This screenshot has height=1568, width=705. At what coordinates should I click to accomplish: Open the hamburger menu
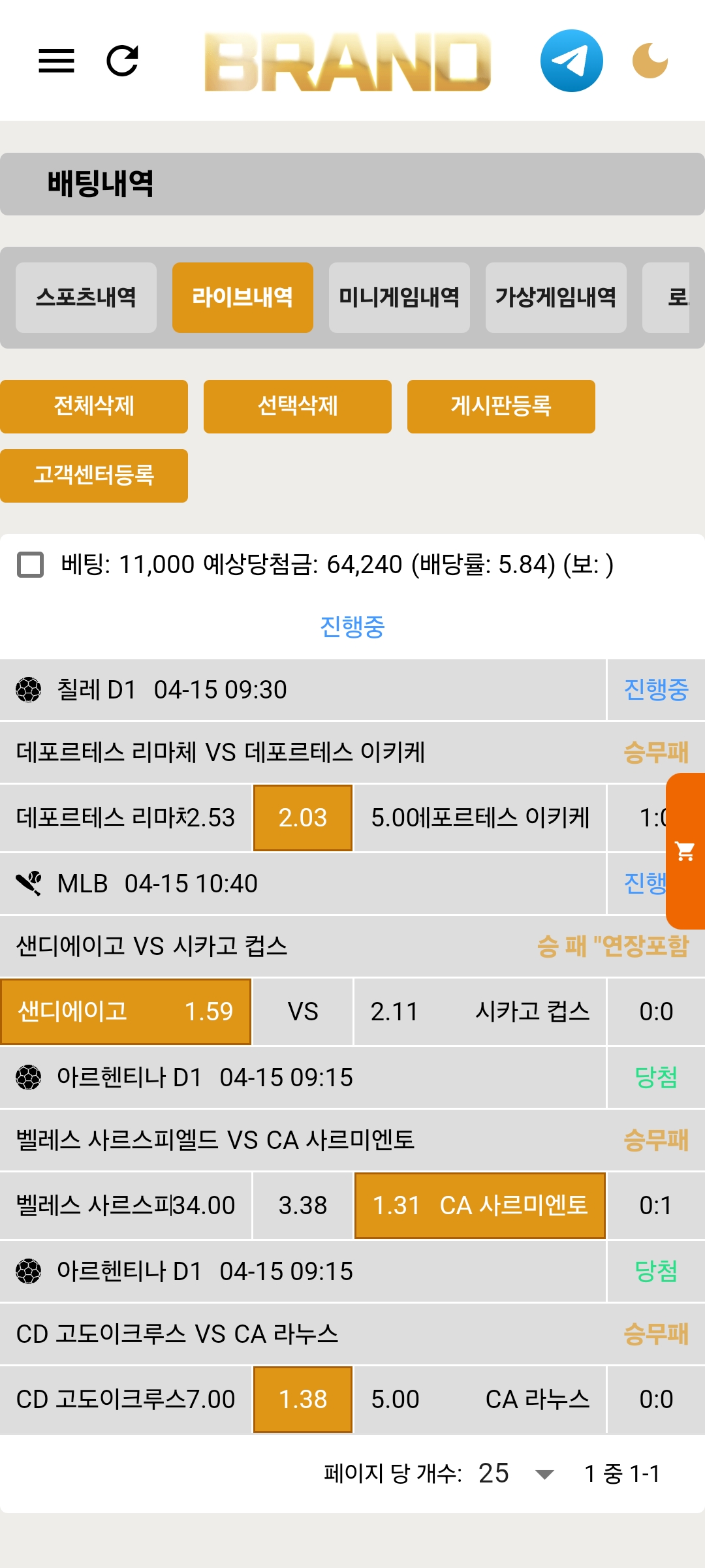56,61
